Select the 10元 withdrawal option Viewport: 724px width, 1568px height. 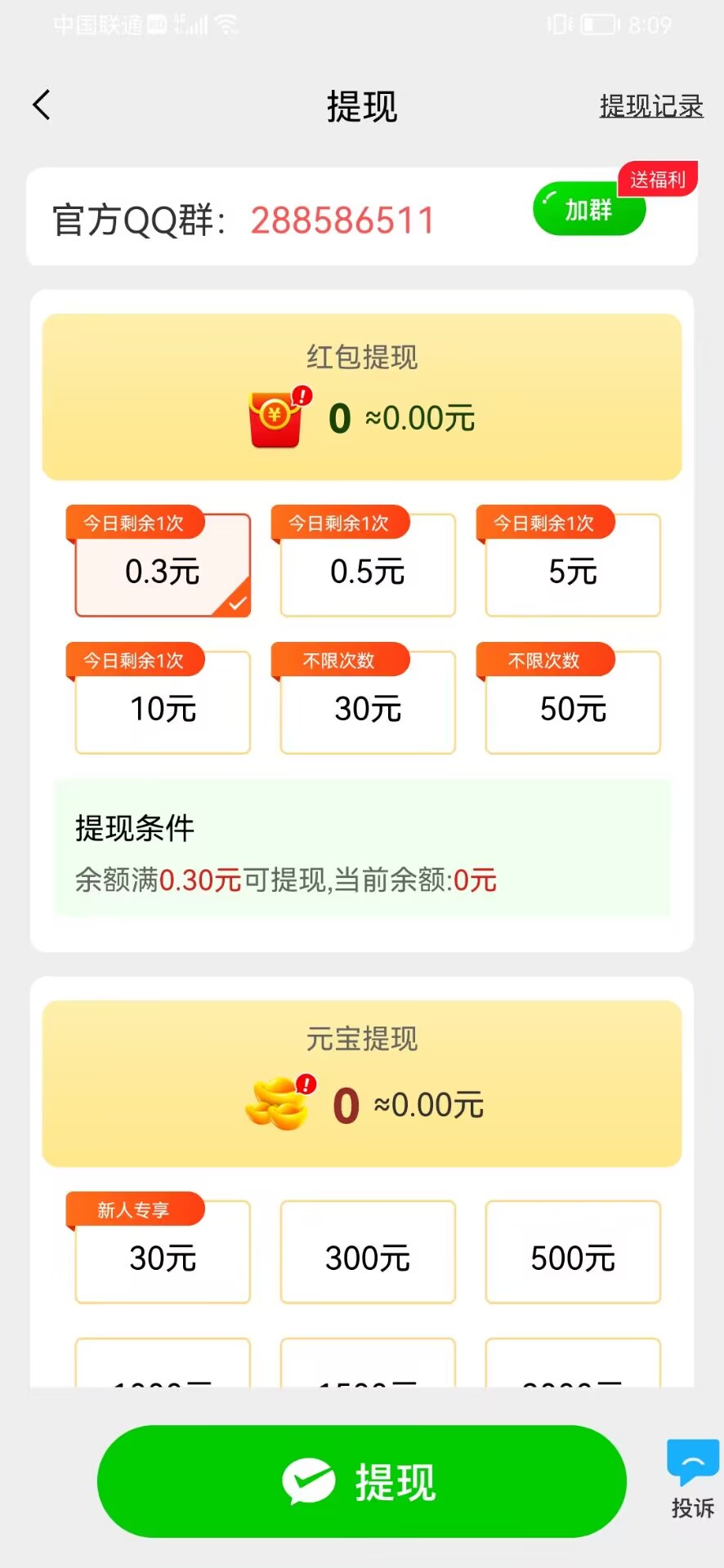(162, 709)
